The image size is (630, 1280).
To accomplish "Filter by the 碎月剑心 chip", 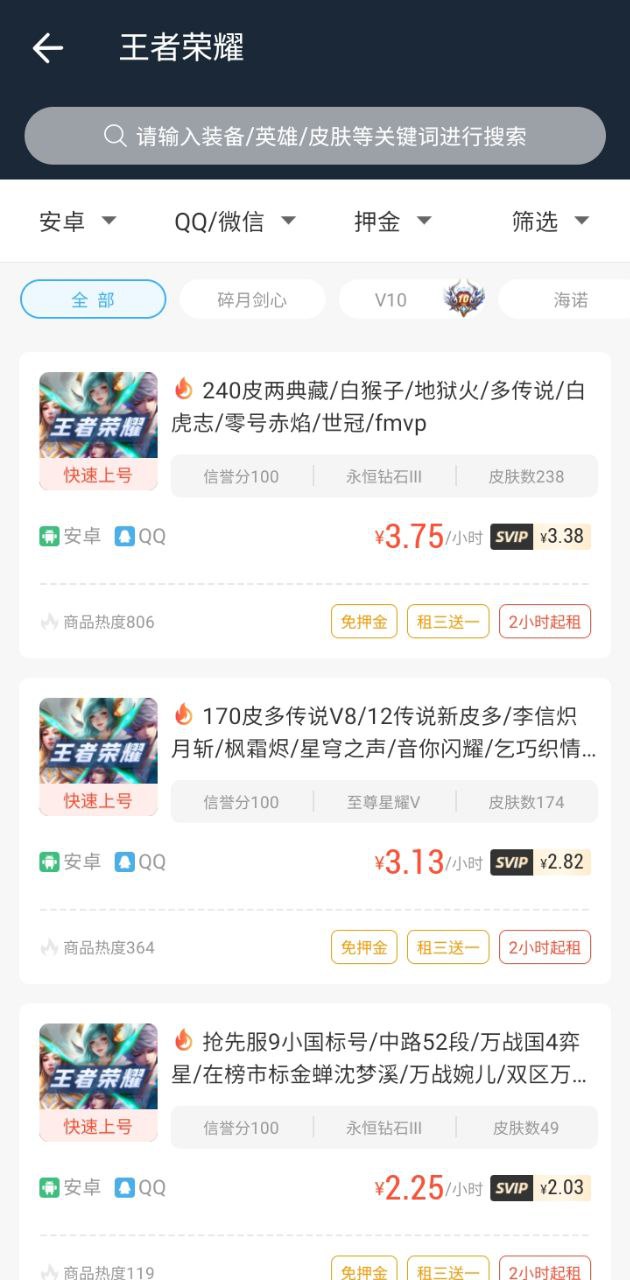I will coord(252,299).
